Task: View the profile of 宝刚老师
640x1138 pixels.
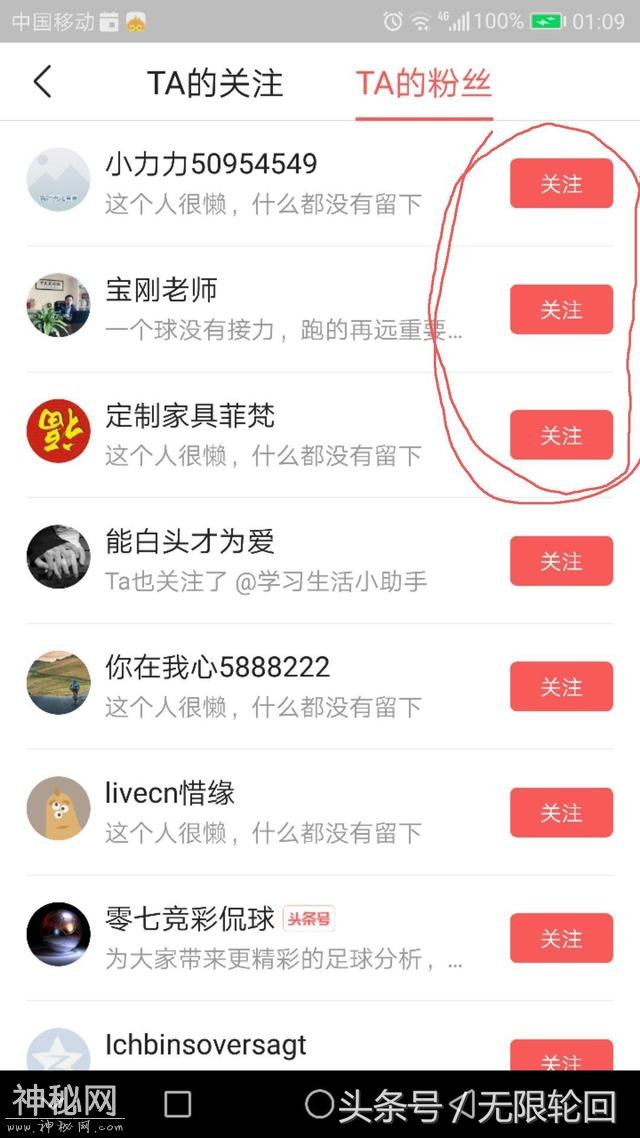Action: point(260,310)
